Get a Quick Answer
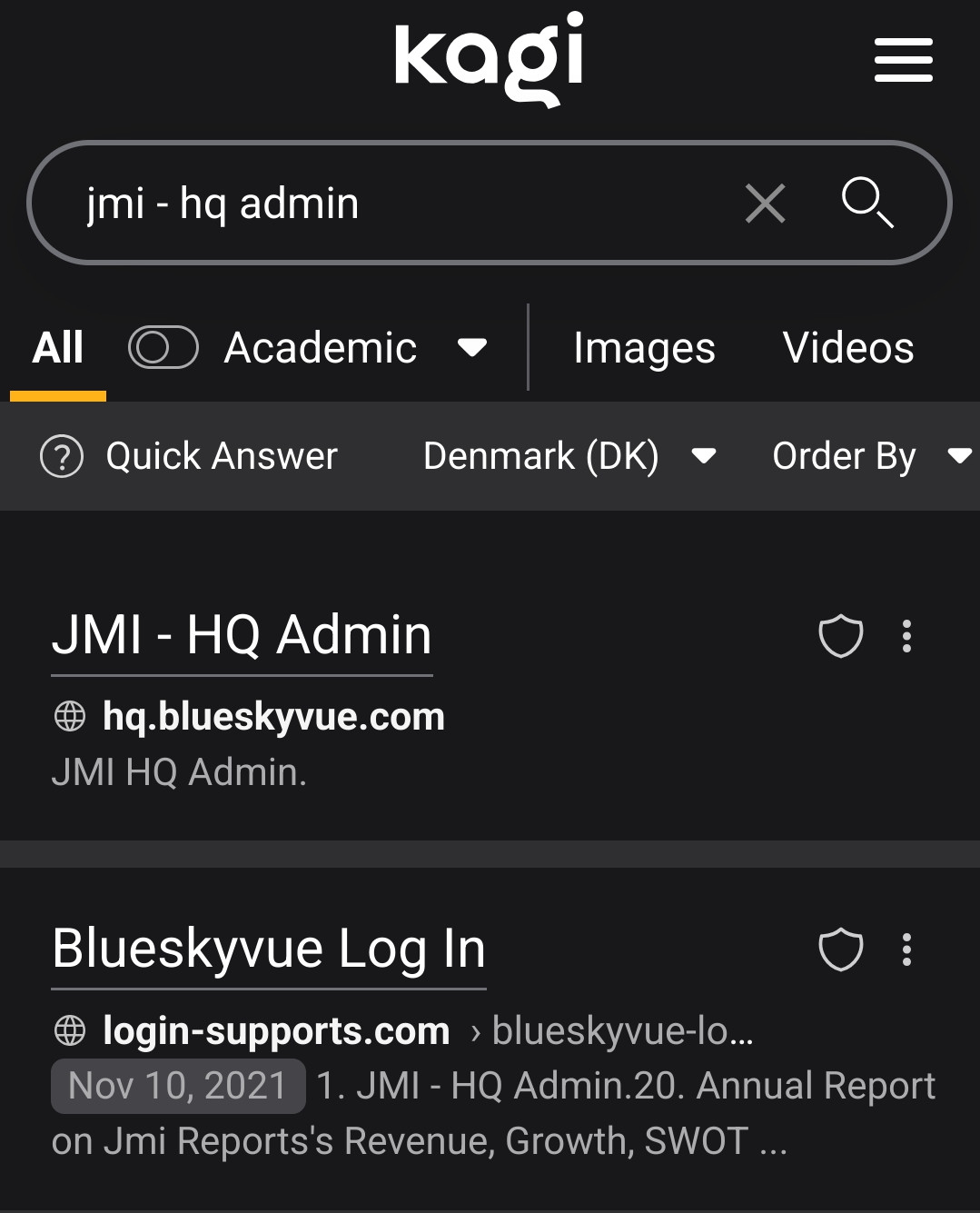Screen dimensions: 980x1213 (190, 456)
